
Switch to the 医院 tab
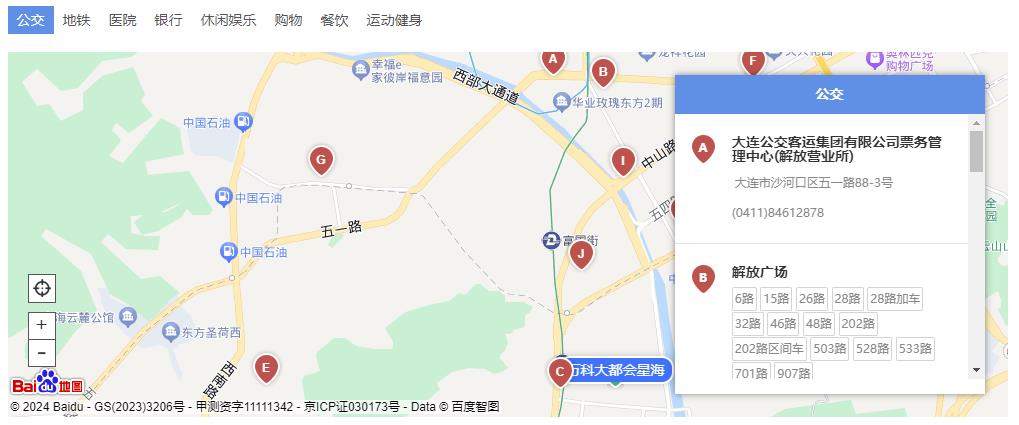click(x=122, y=20)
